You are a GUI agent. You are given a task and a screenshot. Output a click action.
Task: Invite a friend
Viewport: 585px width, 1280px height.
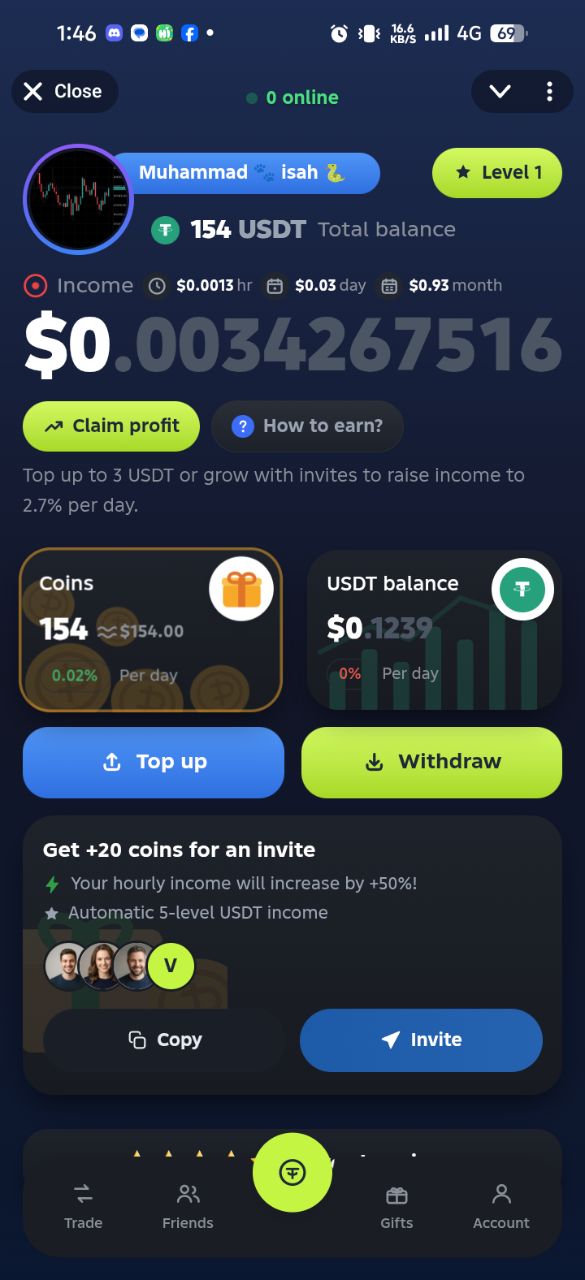421,1040
